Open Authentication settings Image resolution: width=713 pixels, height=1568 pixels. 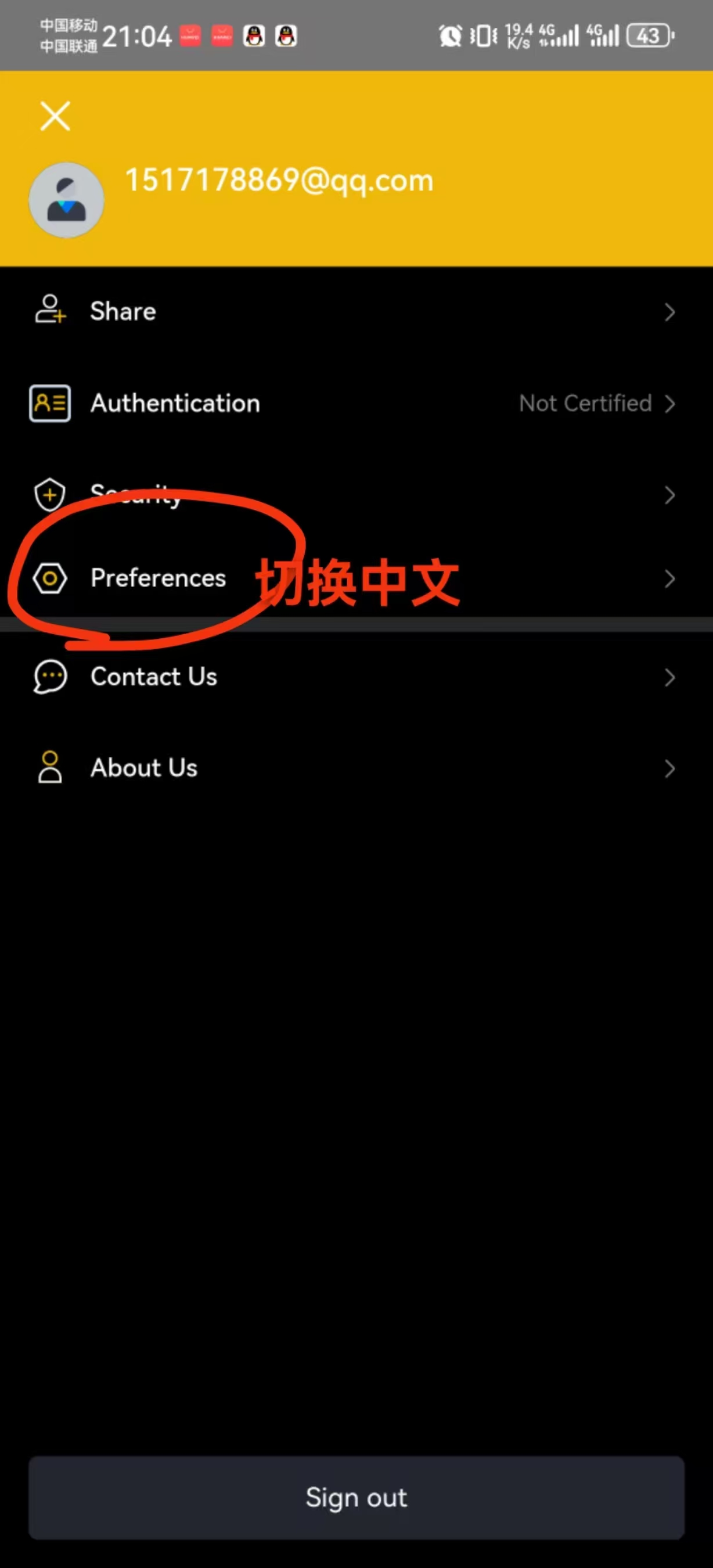[x=356, y=403]
